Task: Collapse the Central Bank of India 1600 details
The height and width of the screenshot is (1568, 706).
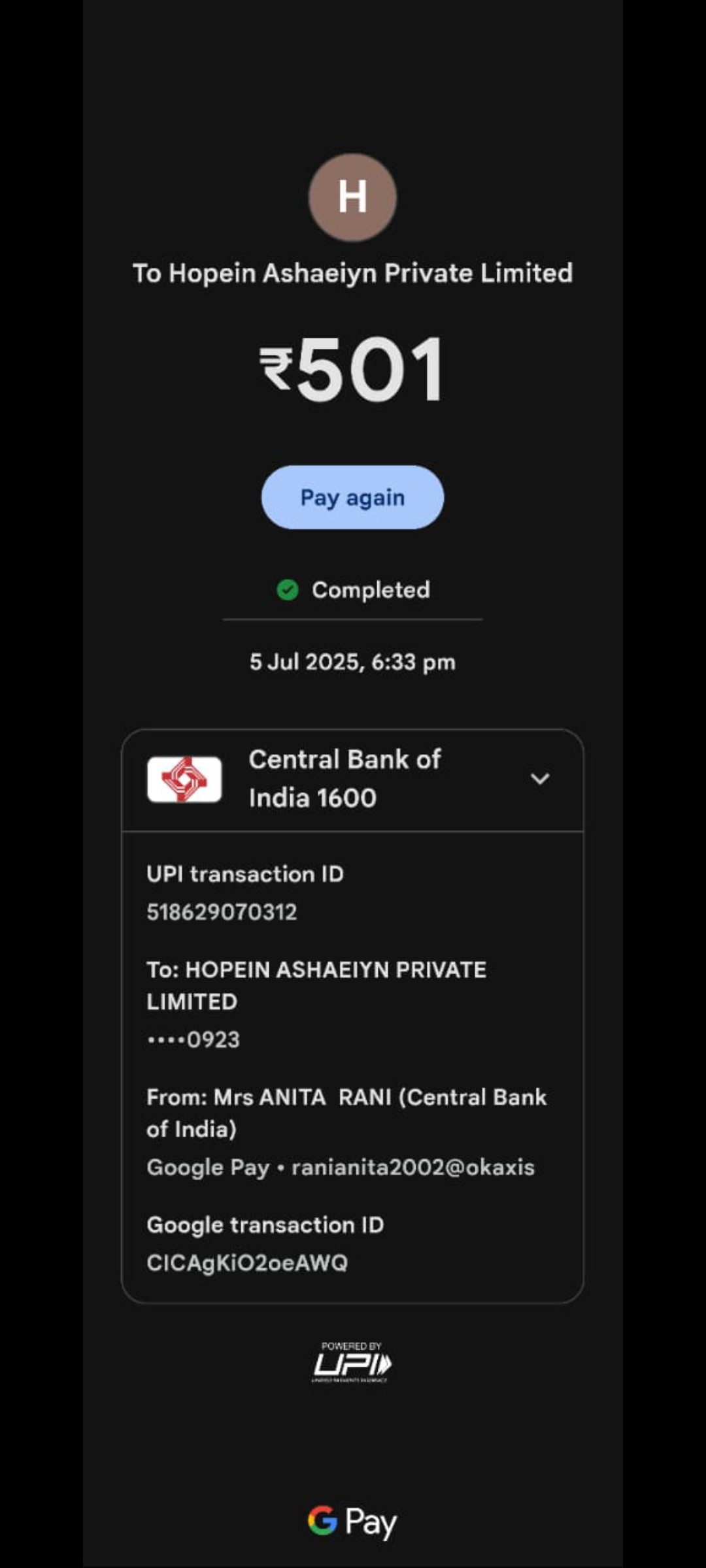Action: tap(540, 779)
